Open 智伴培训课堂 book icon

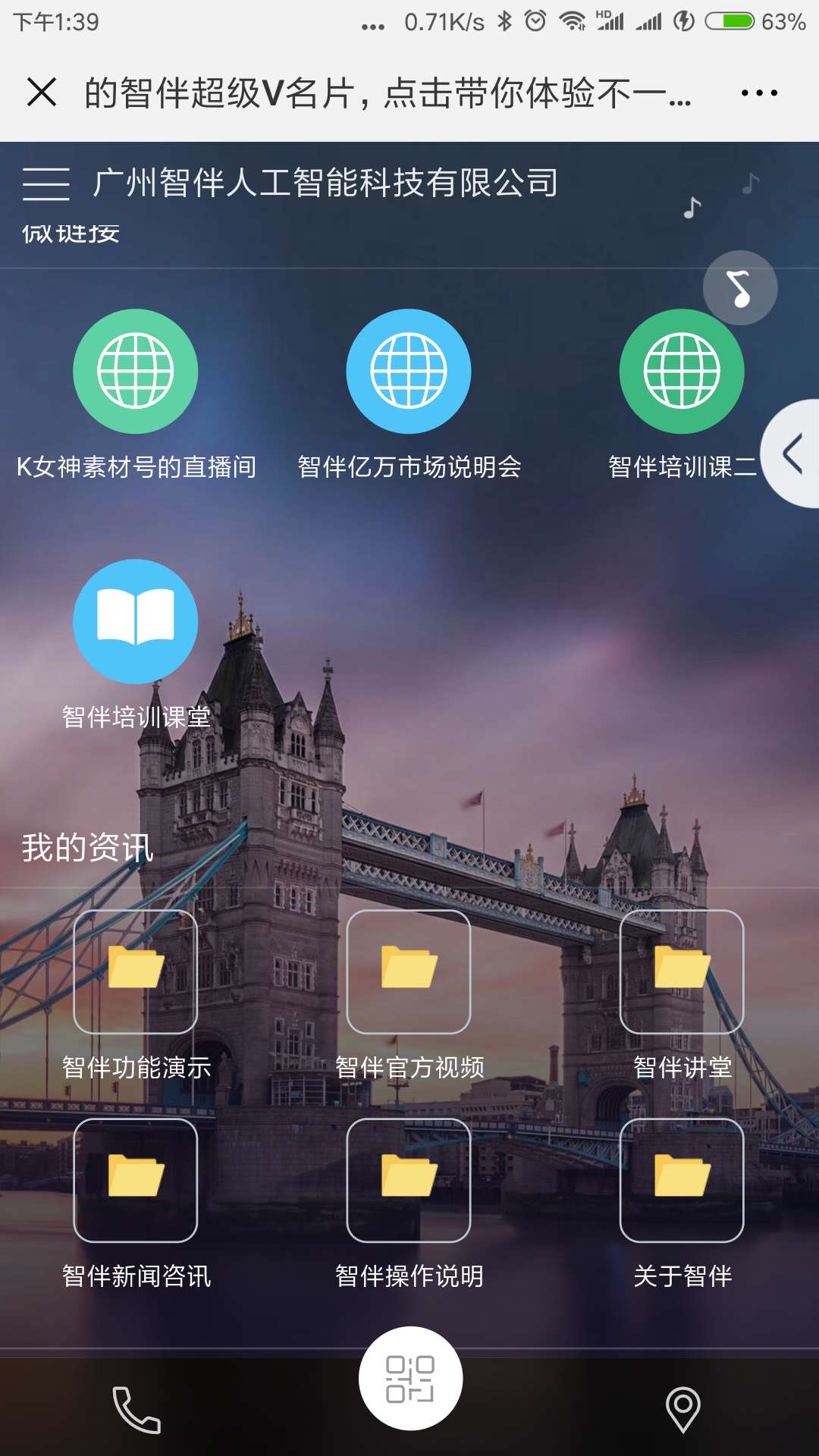pyautogui.click(x=136, y=621)
